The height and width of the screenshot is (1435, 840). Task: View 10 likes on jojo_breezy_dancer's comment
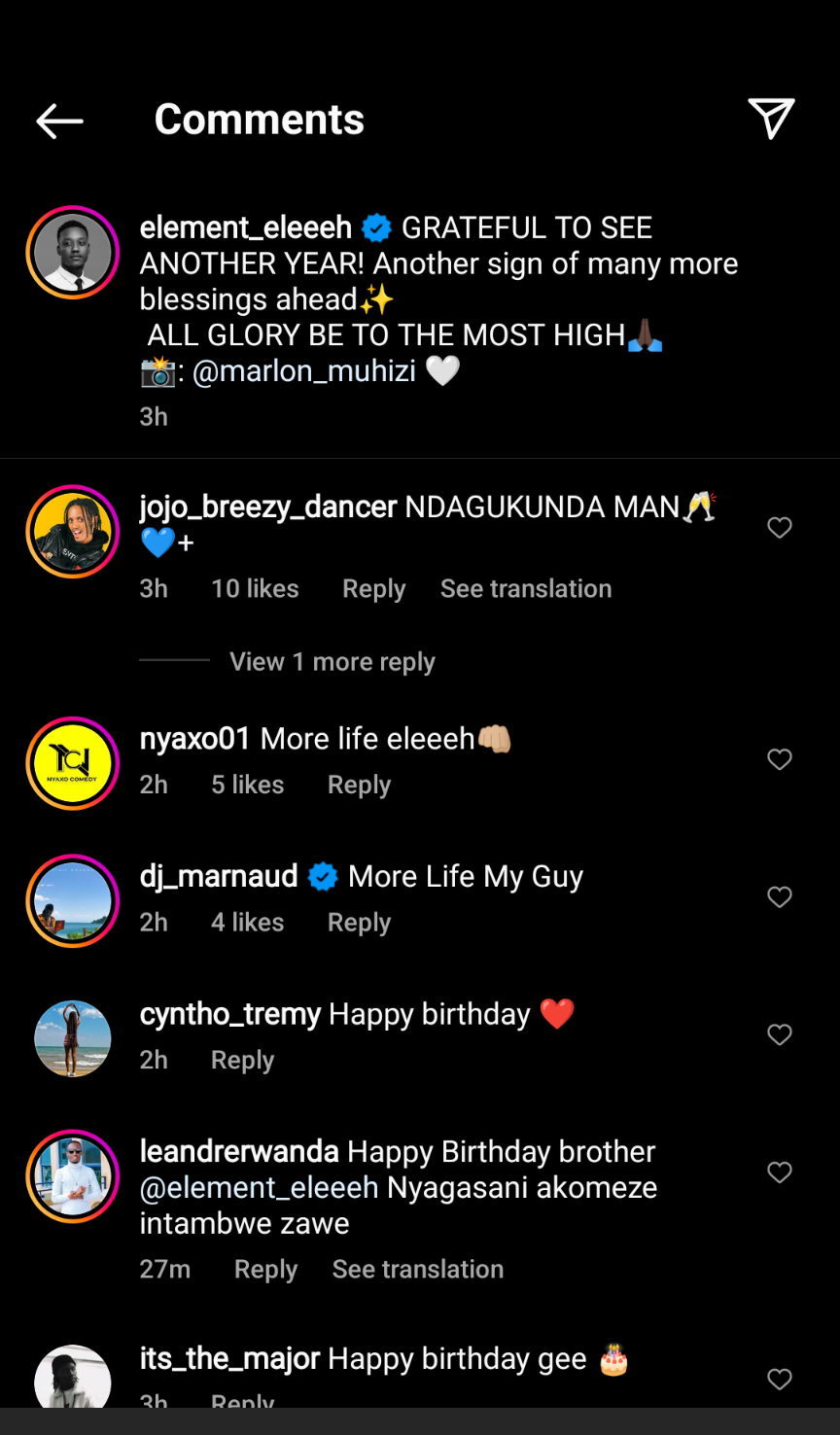tap(255, 589)
